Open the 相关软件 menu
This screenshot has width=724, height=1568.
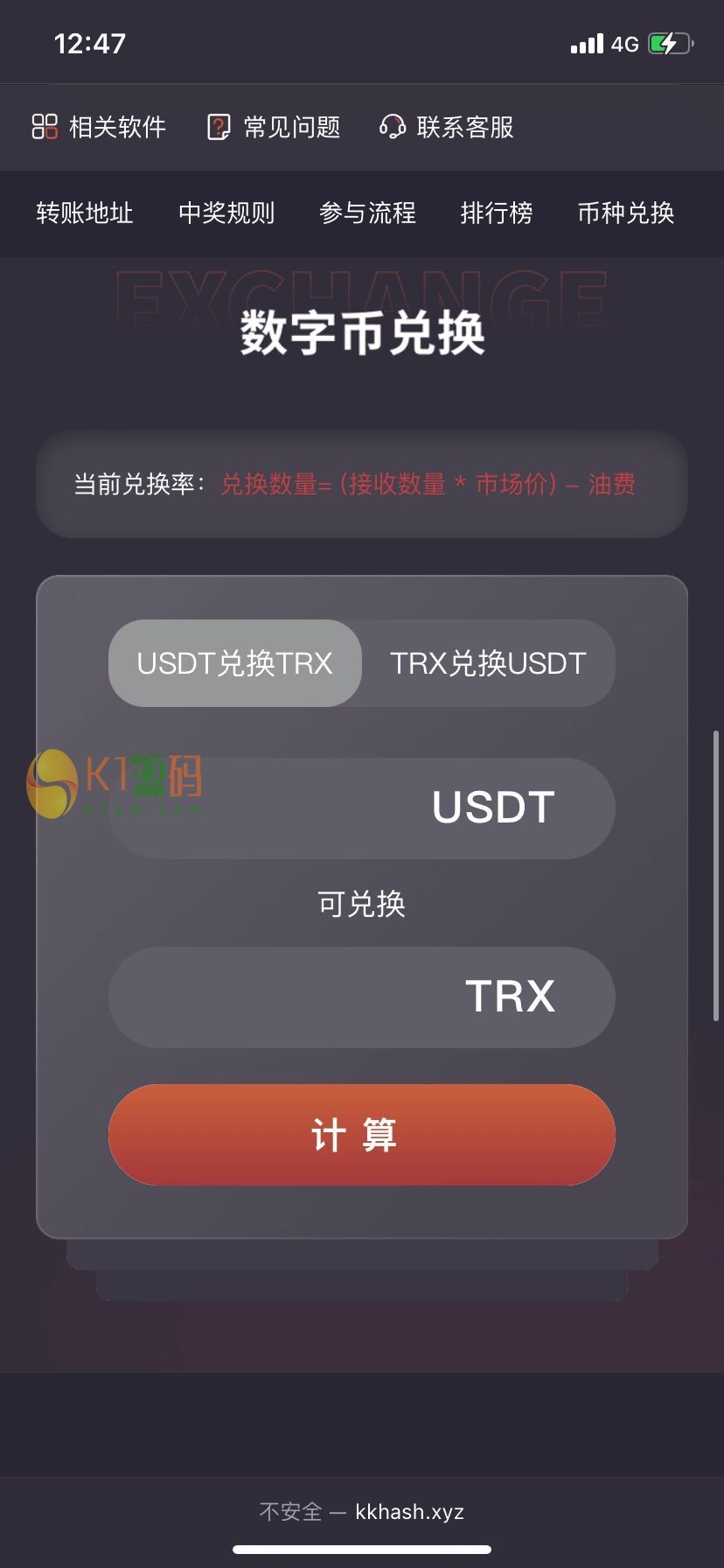99,128
